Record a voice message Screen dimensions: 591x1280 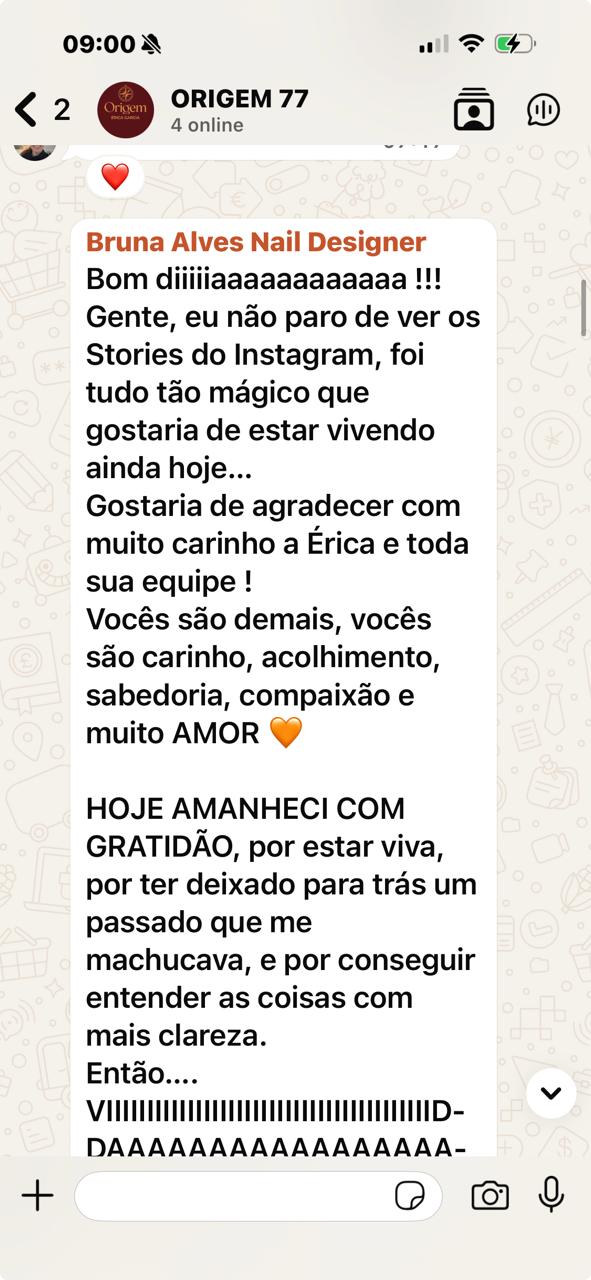[551, 1195]
